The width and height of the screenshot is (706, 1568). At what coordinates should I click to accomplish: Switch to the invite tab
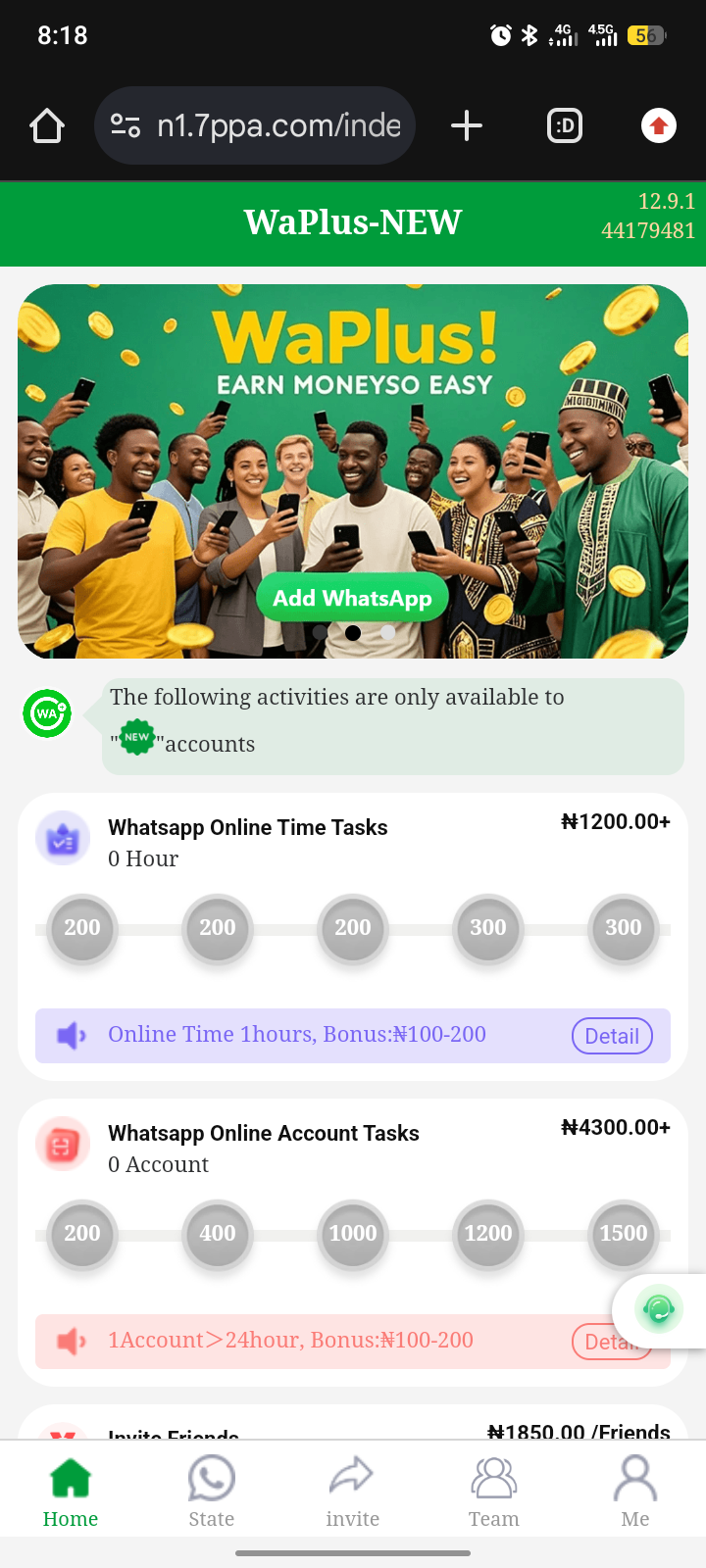pyautogui.click(x=353, y=1492)
